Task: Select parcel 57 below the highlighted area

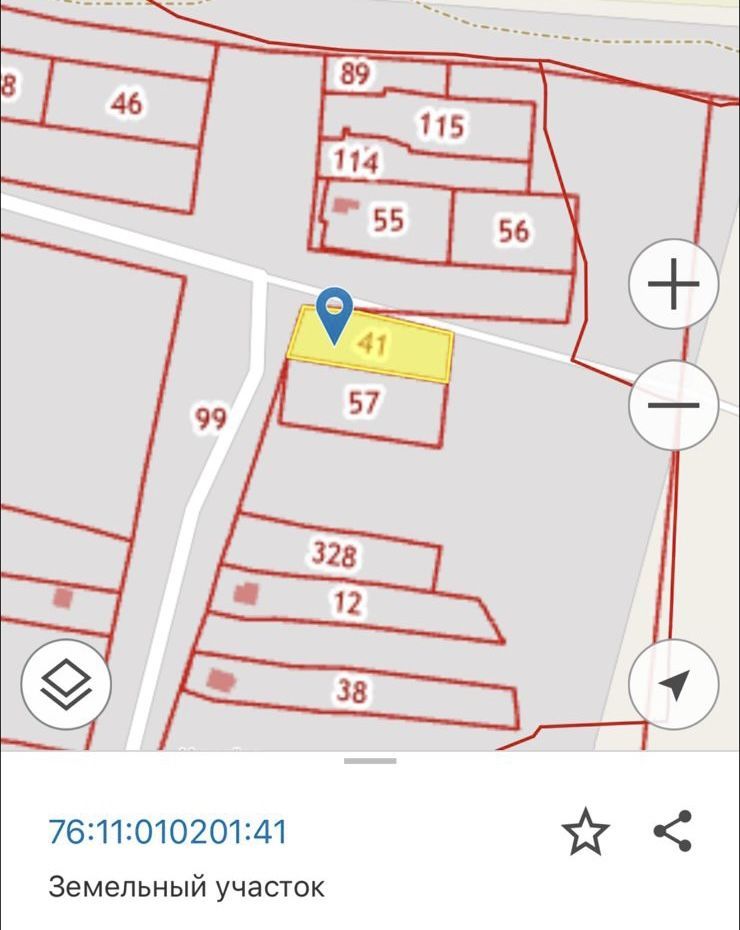Action: (x=365, y=405)
